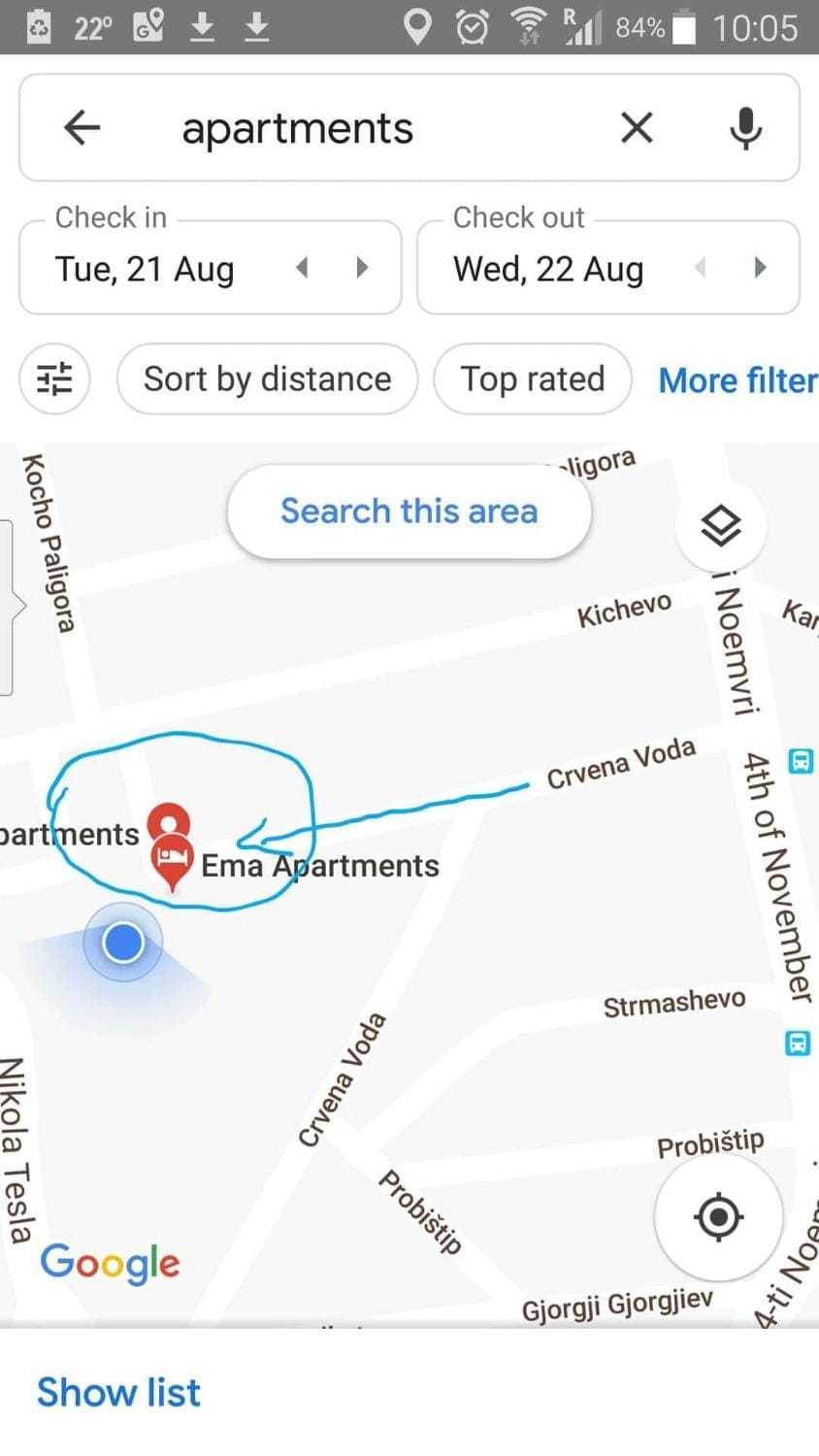The height and width of the screenshot is (1456, 819).
Task: Open the Tue, 21 Aug check-in date picker
Action: (x=146, y=269)
